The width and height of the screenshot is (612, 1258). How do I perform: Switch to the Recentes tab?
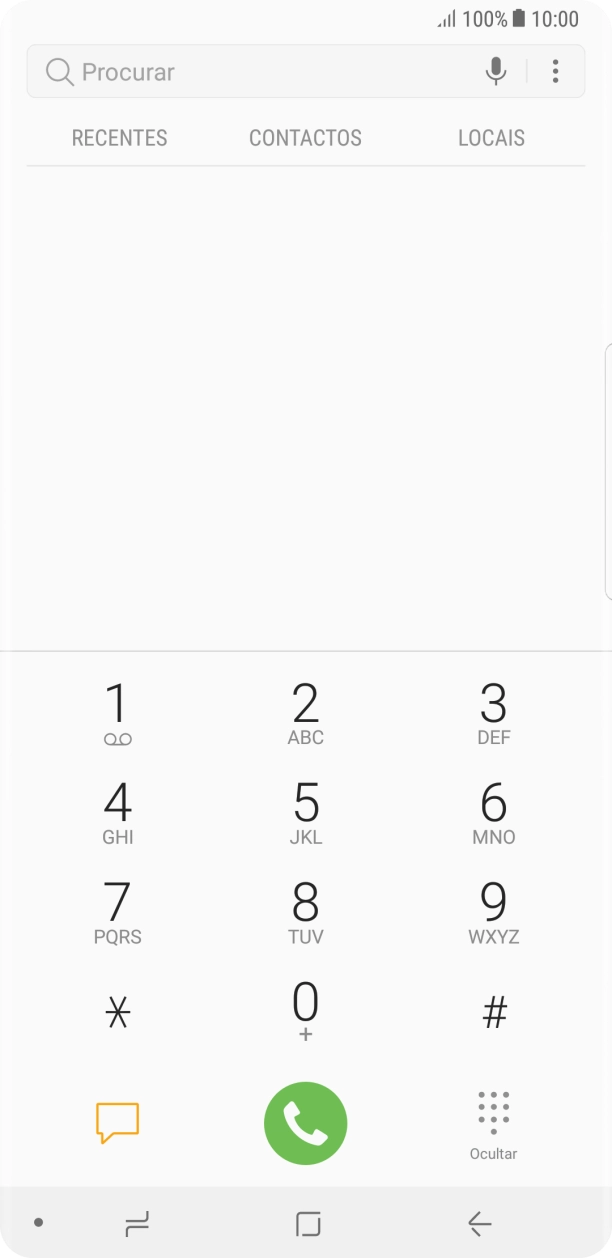coord(120,138)
